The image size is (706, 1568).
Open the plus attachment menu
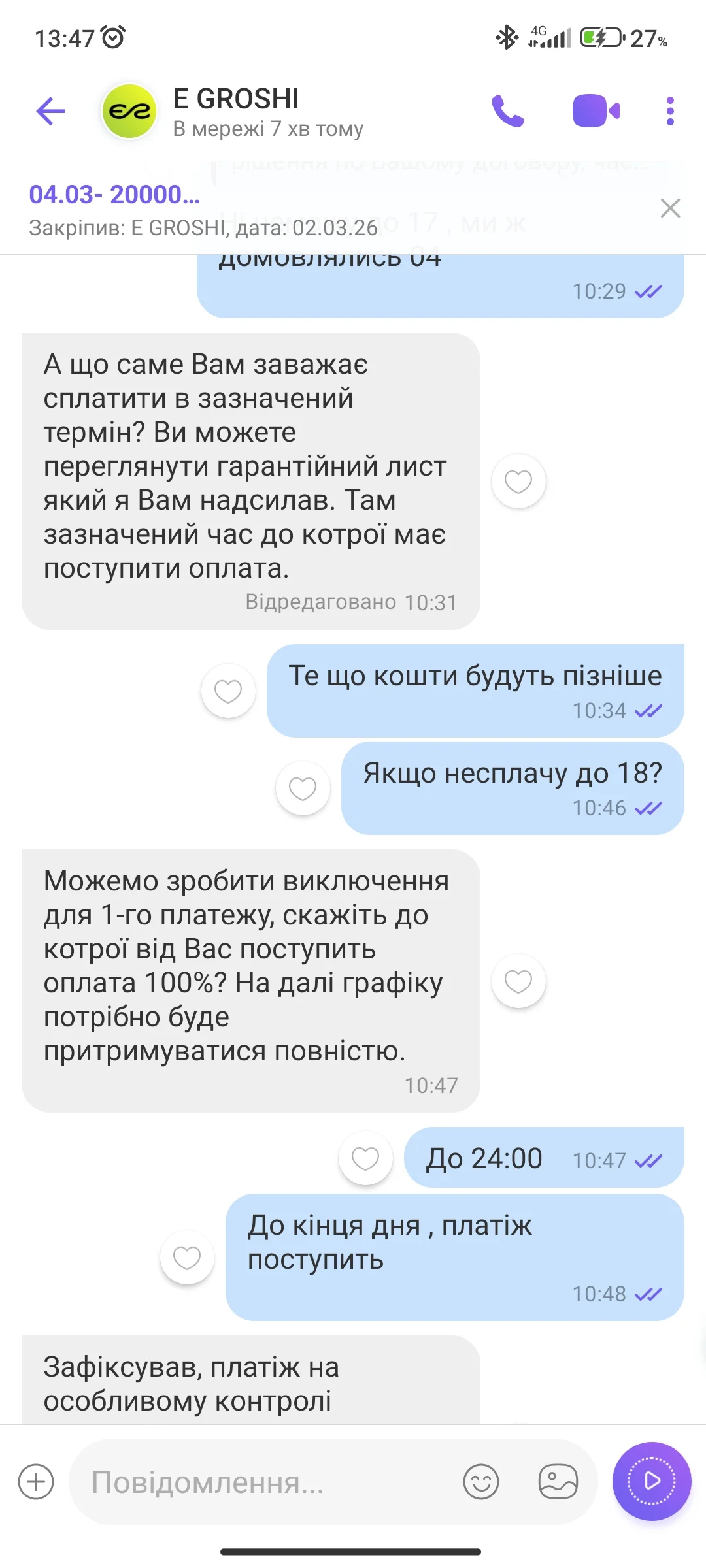[36, 1482]
